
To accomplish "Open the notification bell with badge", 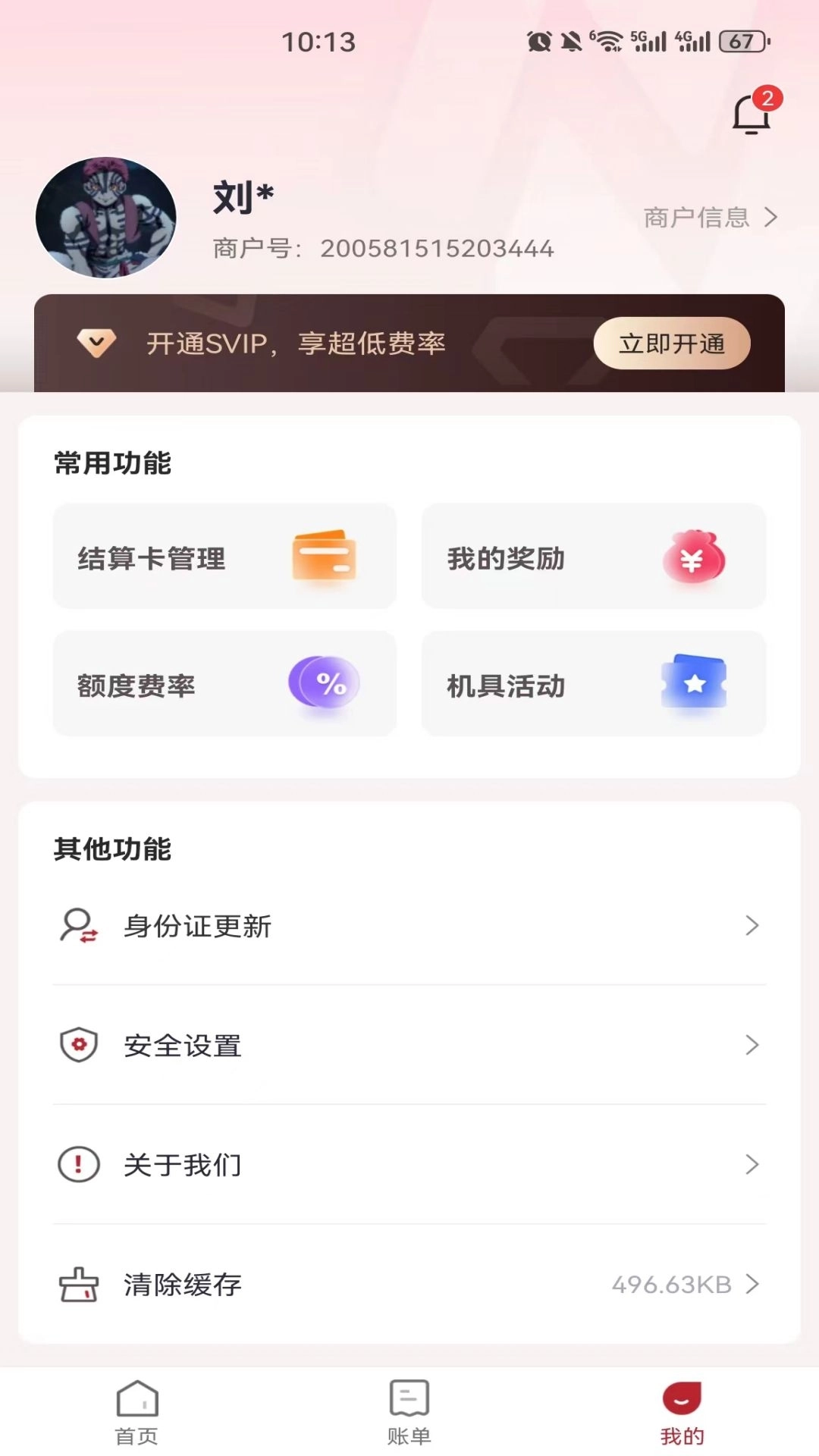I will coord(752,112).
